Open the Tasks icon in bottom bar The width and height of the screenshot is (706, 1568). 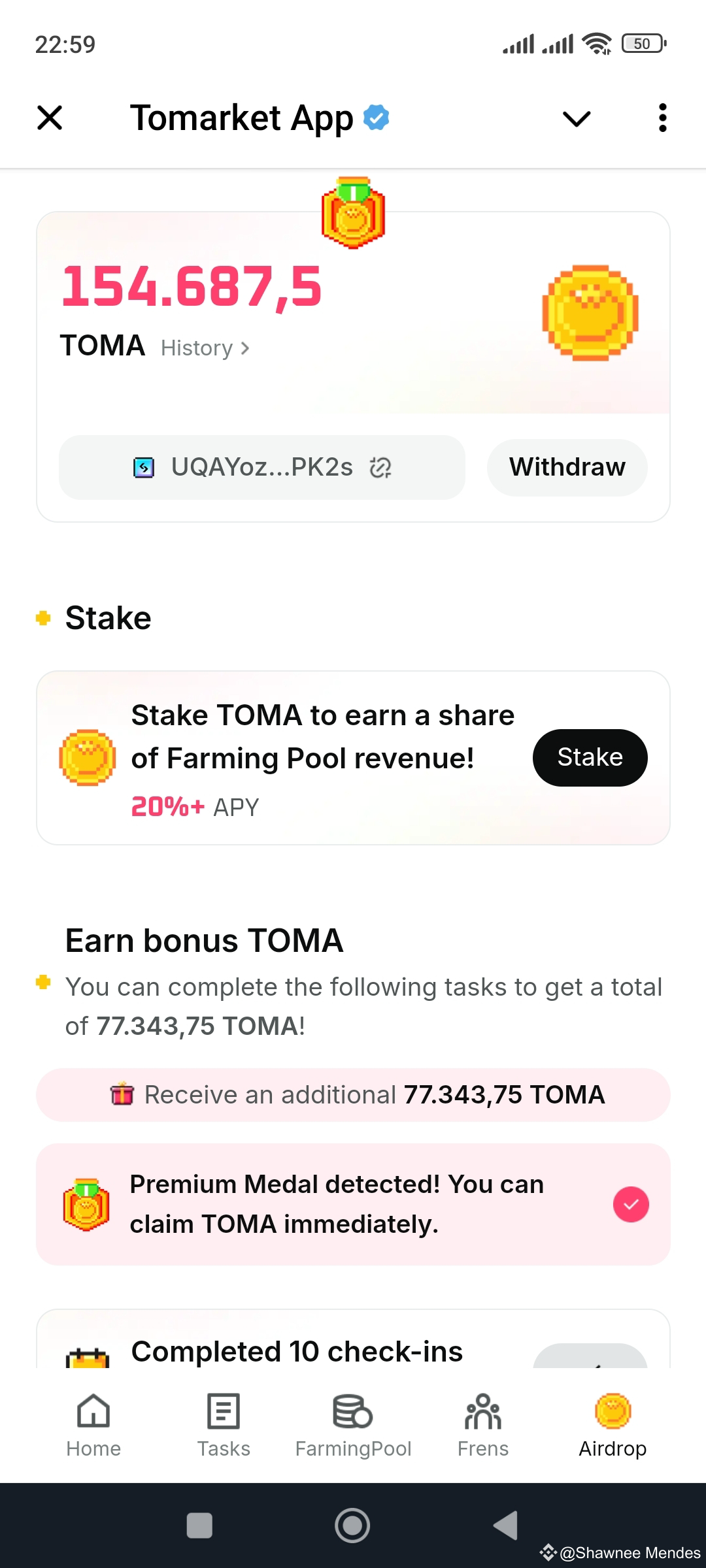[x=222, y=1411]
